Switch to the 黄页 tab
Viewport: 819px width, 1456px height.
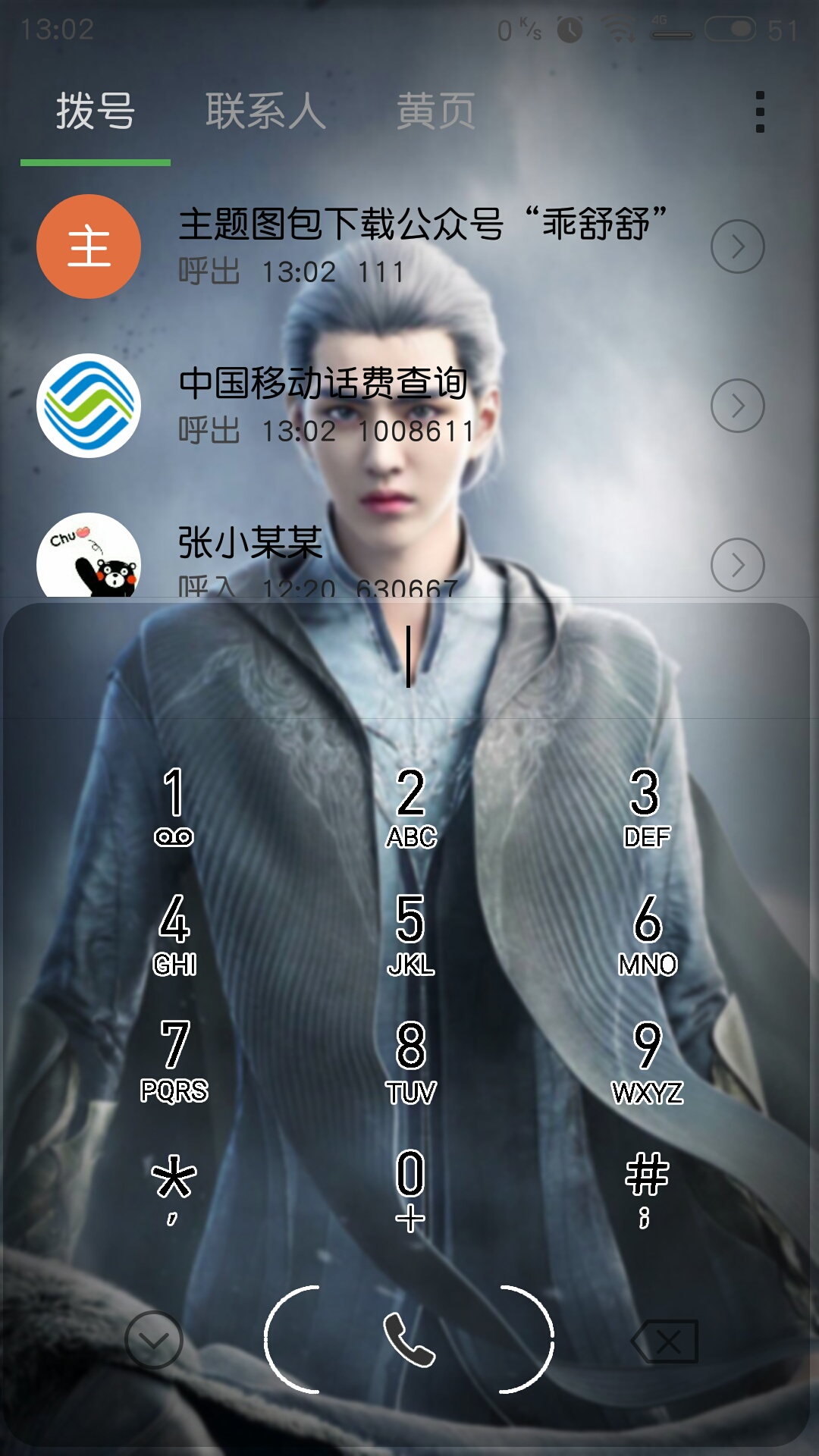[436, 111]
